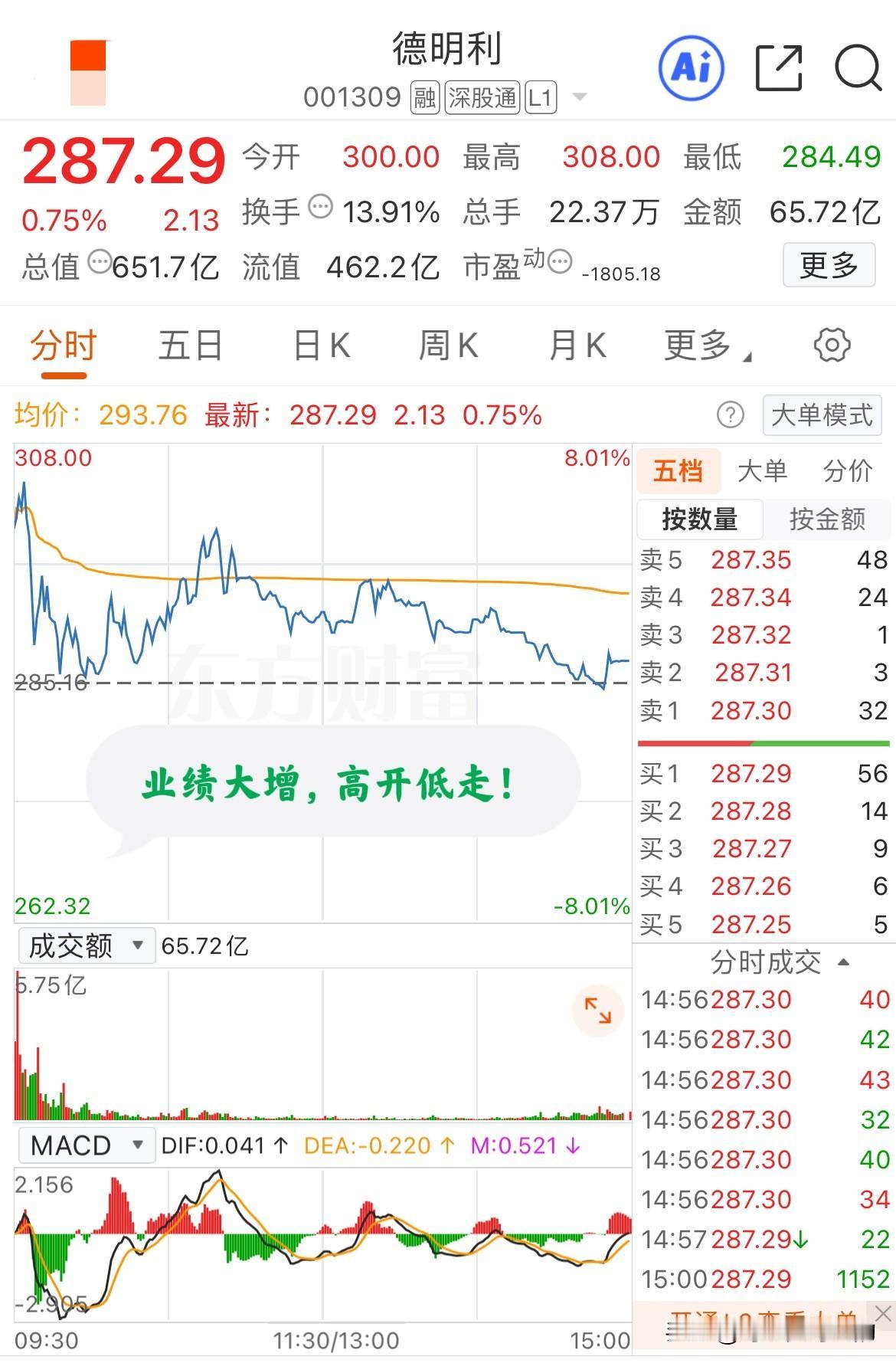
Task: Select the 大单 panel tab
Action: (763, 470)
